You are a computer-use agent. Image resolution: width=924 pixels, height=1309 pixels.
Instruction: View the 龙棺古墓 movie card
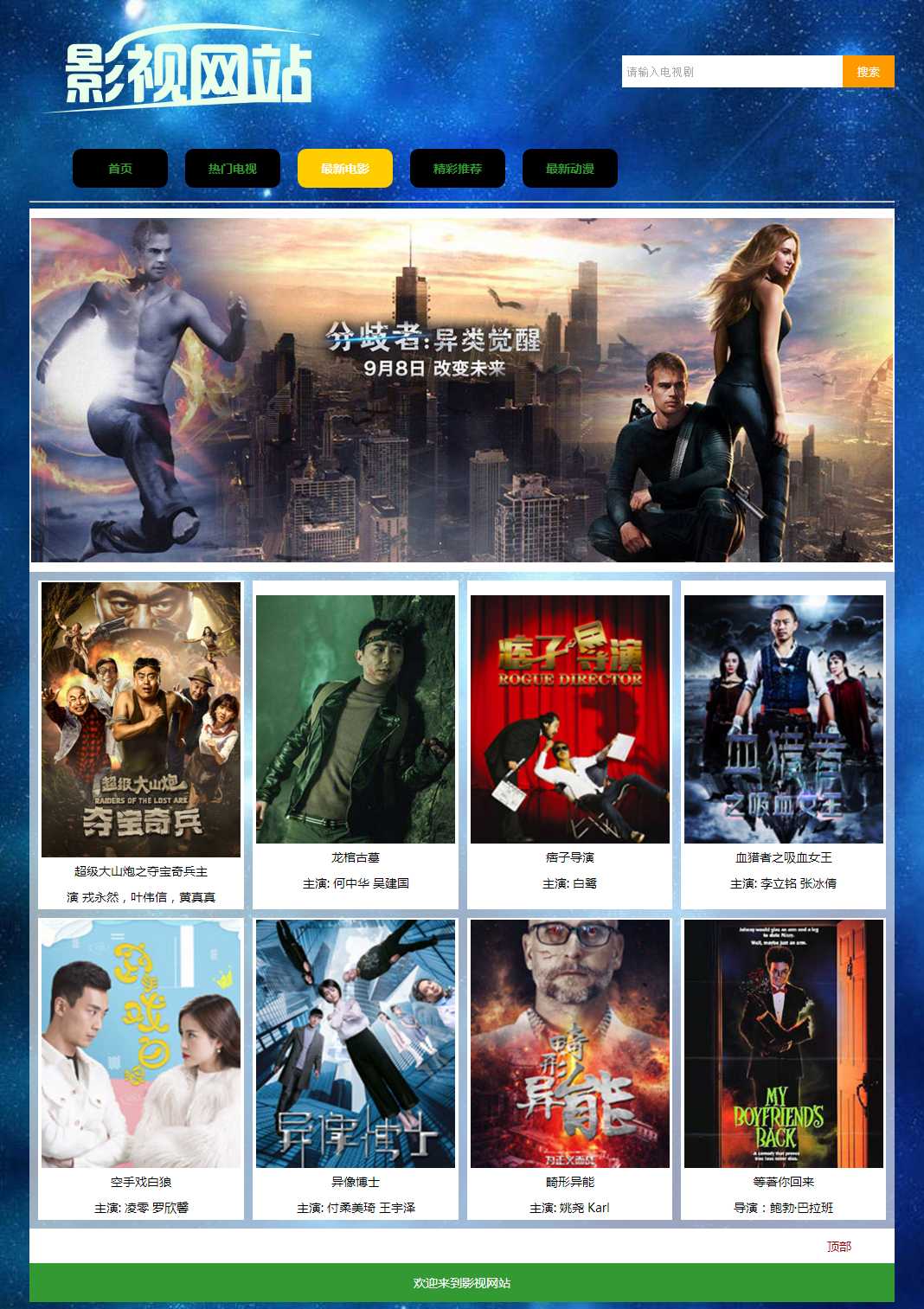[356, 720]
